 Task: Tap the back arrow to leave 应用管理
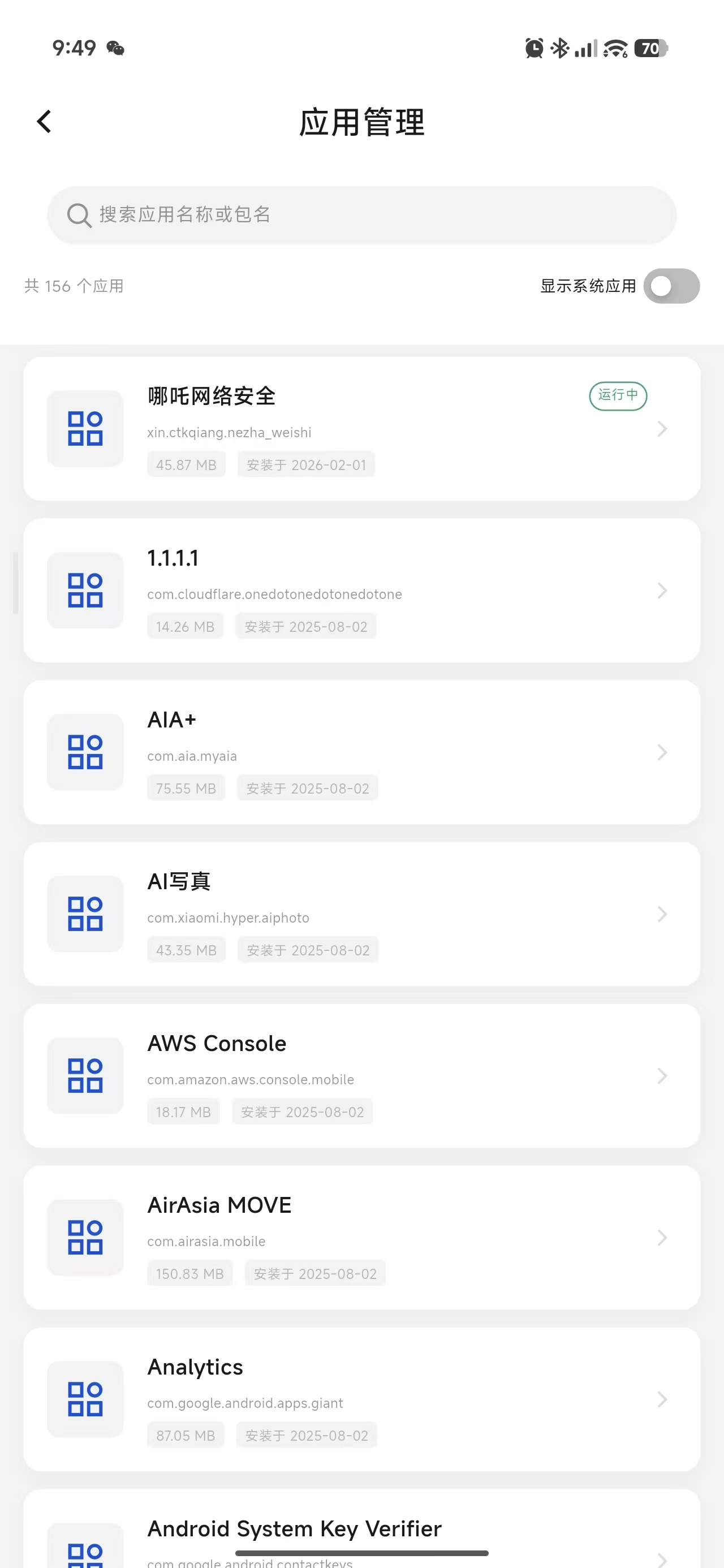(43, 120)
